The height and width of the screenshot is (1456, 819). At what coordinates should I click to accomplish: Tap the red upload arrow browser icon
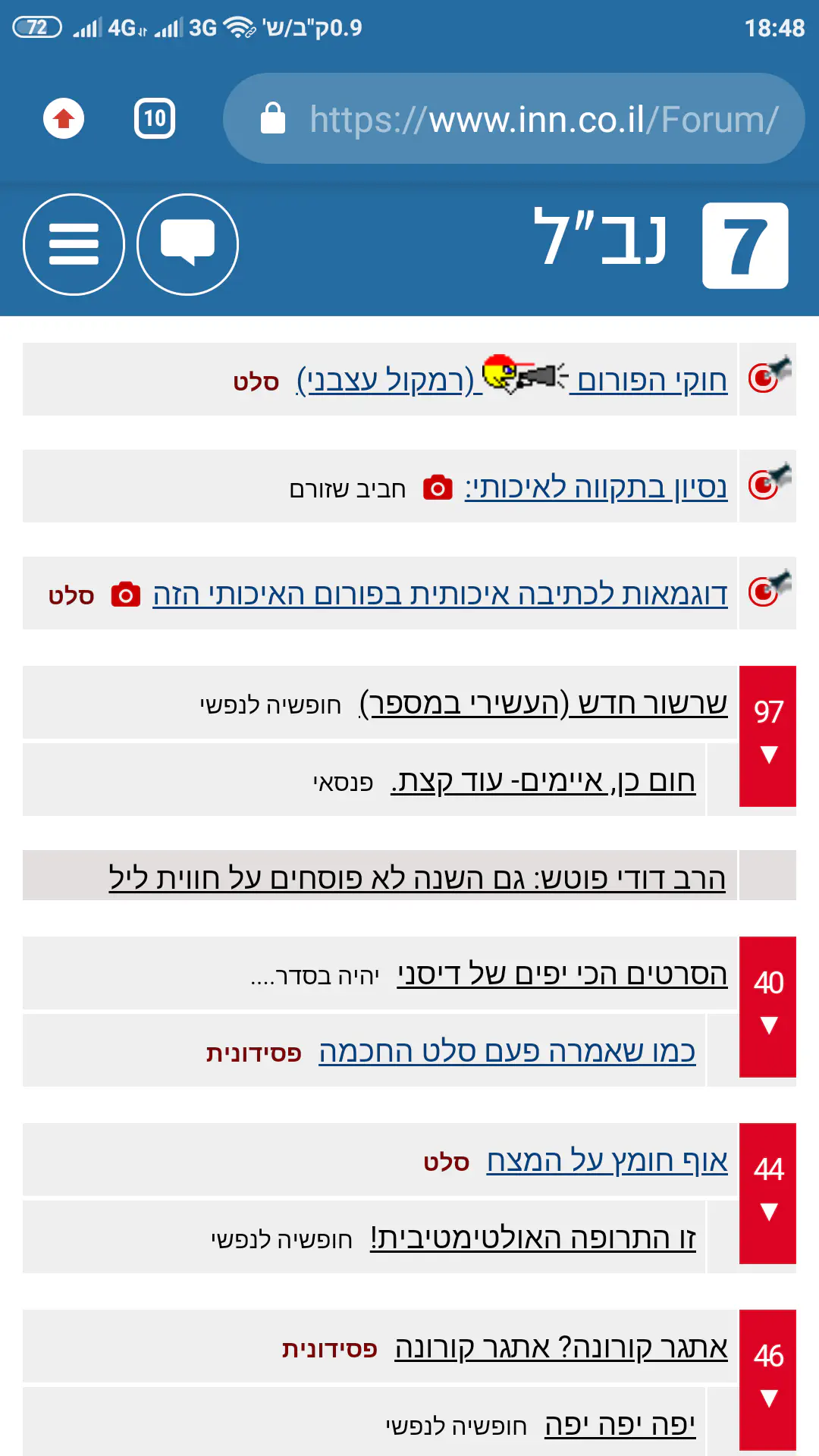point(64,118)
